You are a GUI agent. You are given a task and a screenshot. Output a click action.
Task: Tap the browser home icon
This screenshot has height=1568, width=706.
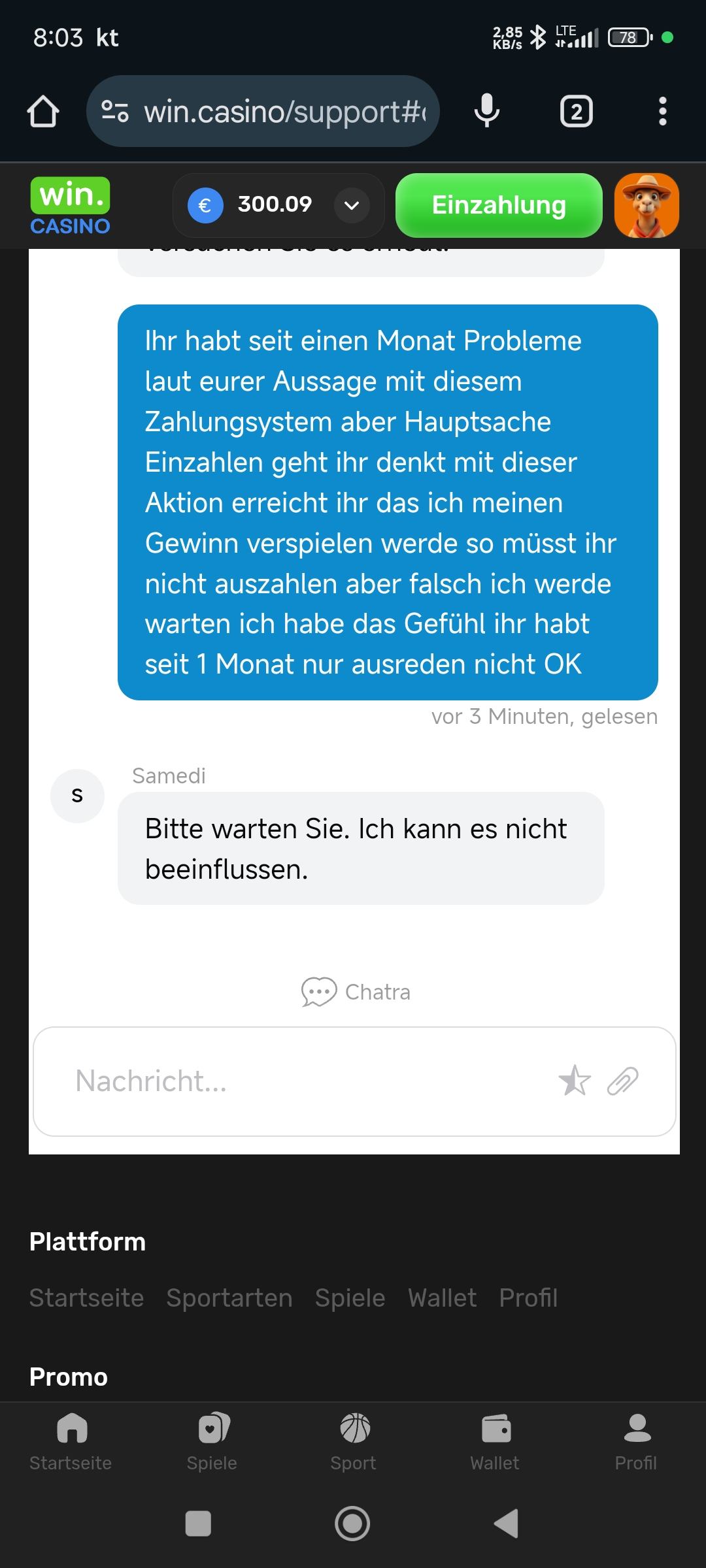pyautogui.click(x=43, y=111)
